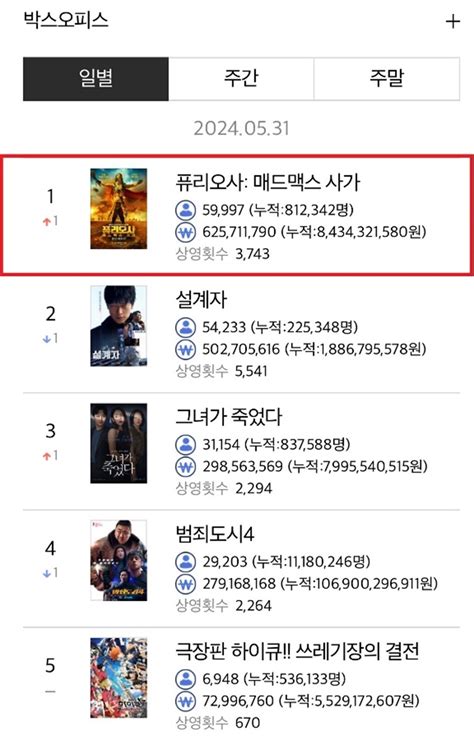Open the 범죄도시4 movie entry

point(241,569)
